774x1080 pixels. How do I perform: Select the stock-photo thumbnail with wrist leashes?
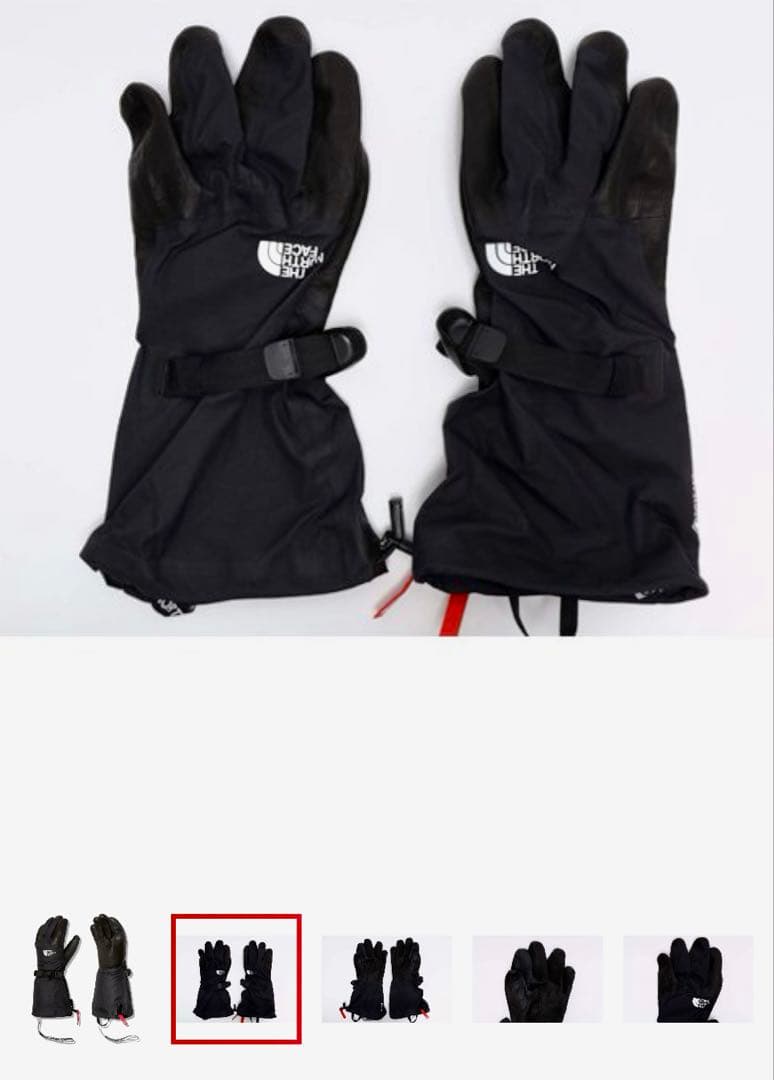point(85,978)
